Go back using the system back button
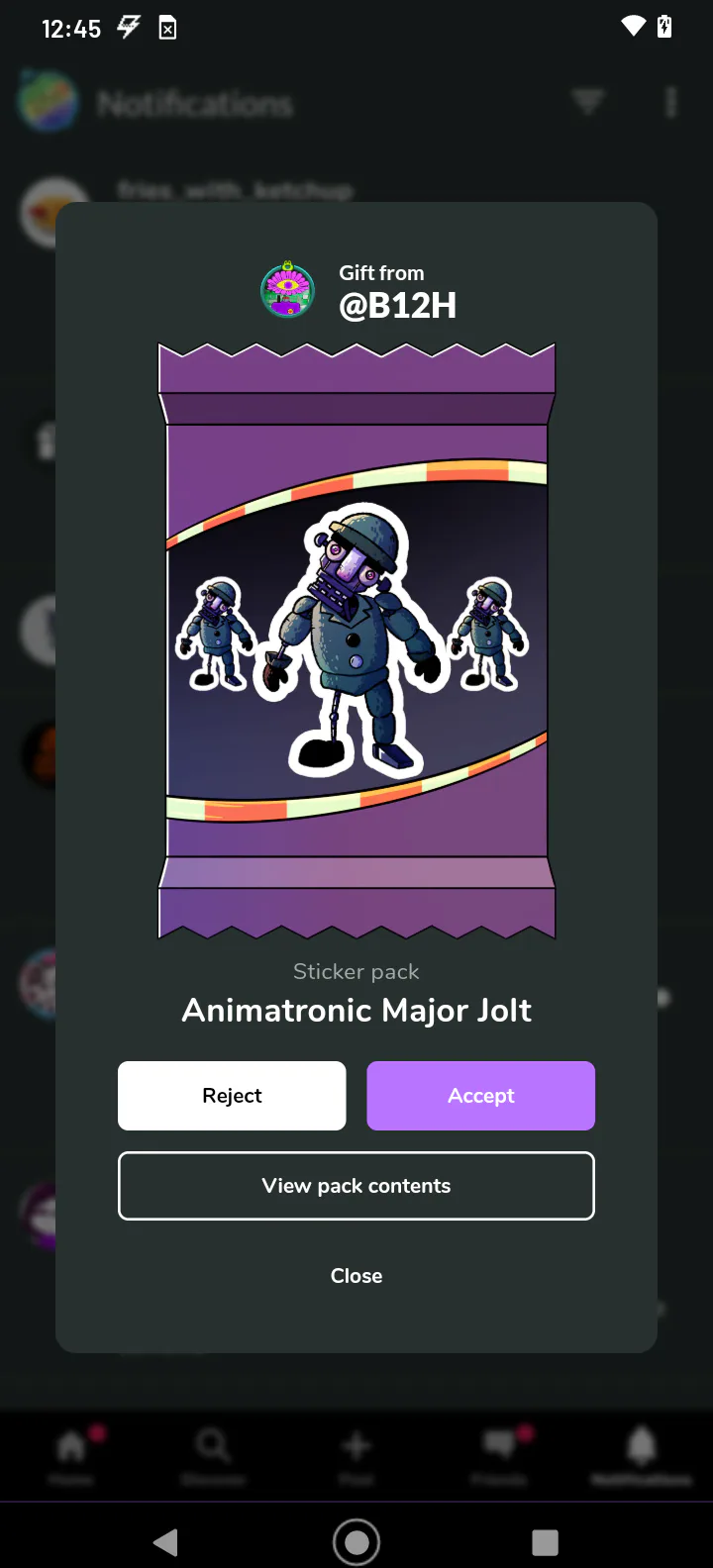 point(166,1541)
